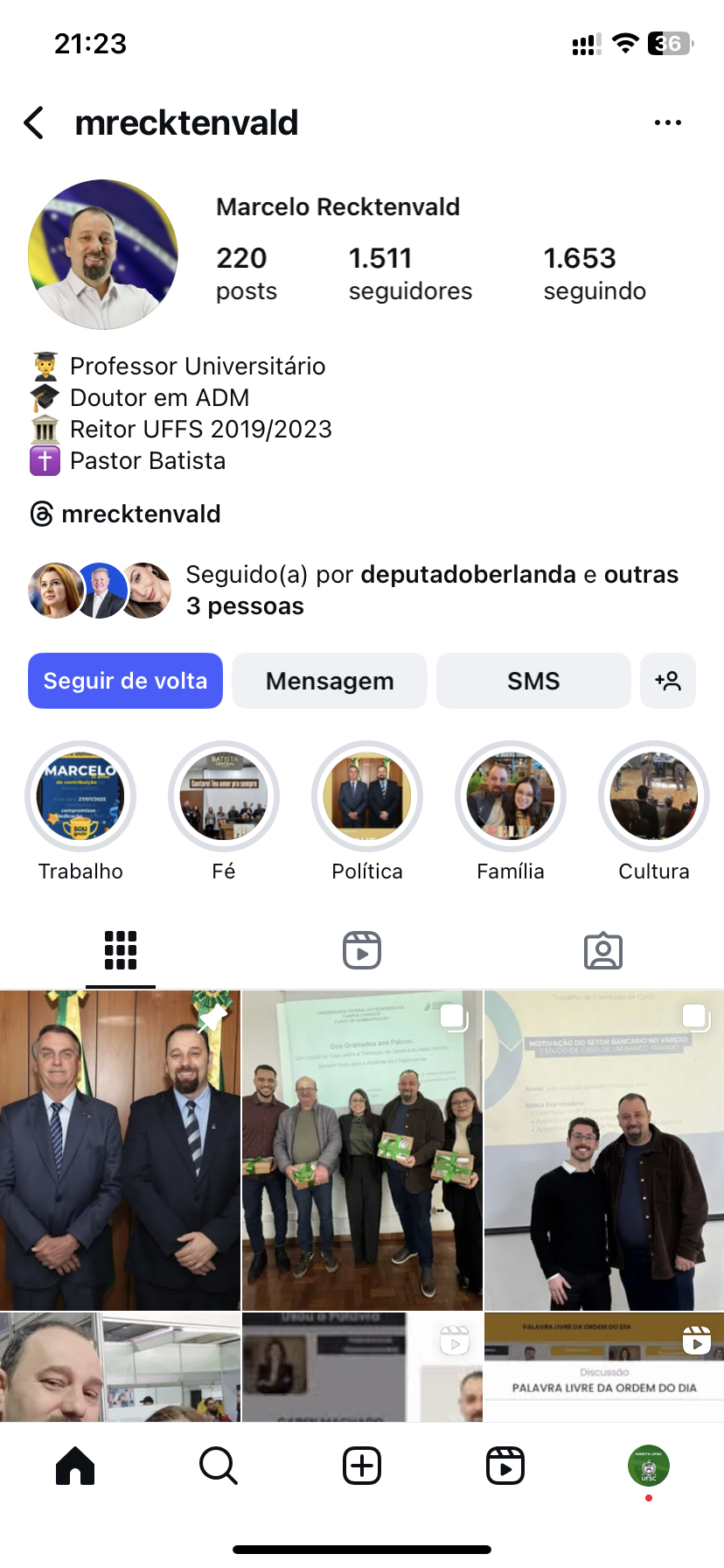Open the Trabalho story highlight
This screenshot has height=1568, width=724.
point(80,796)
